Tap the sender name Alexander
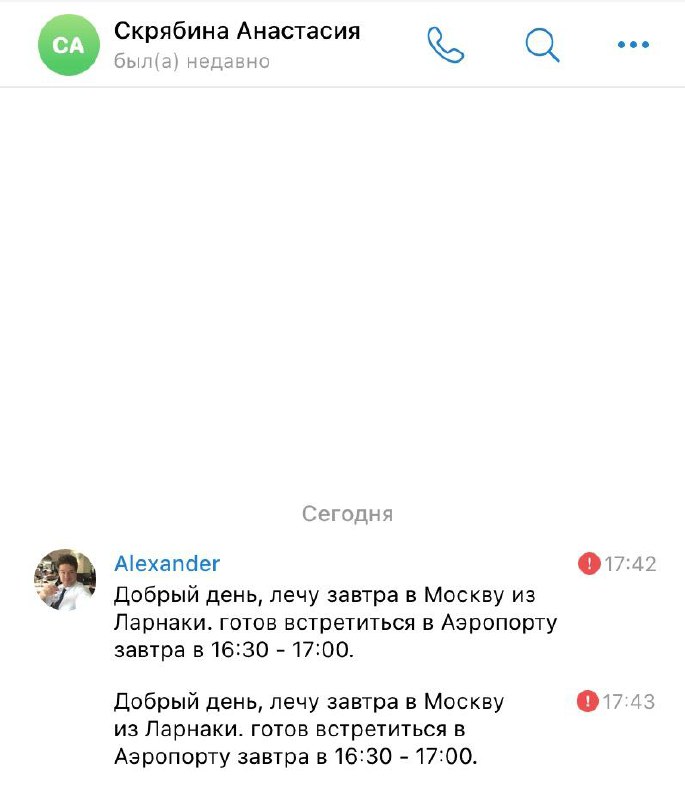 167,564
